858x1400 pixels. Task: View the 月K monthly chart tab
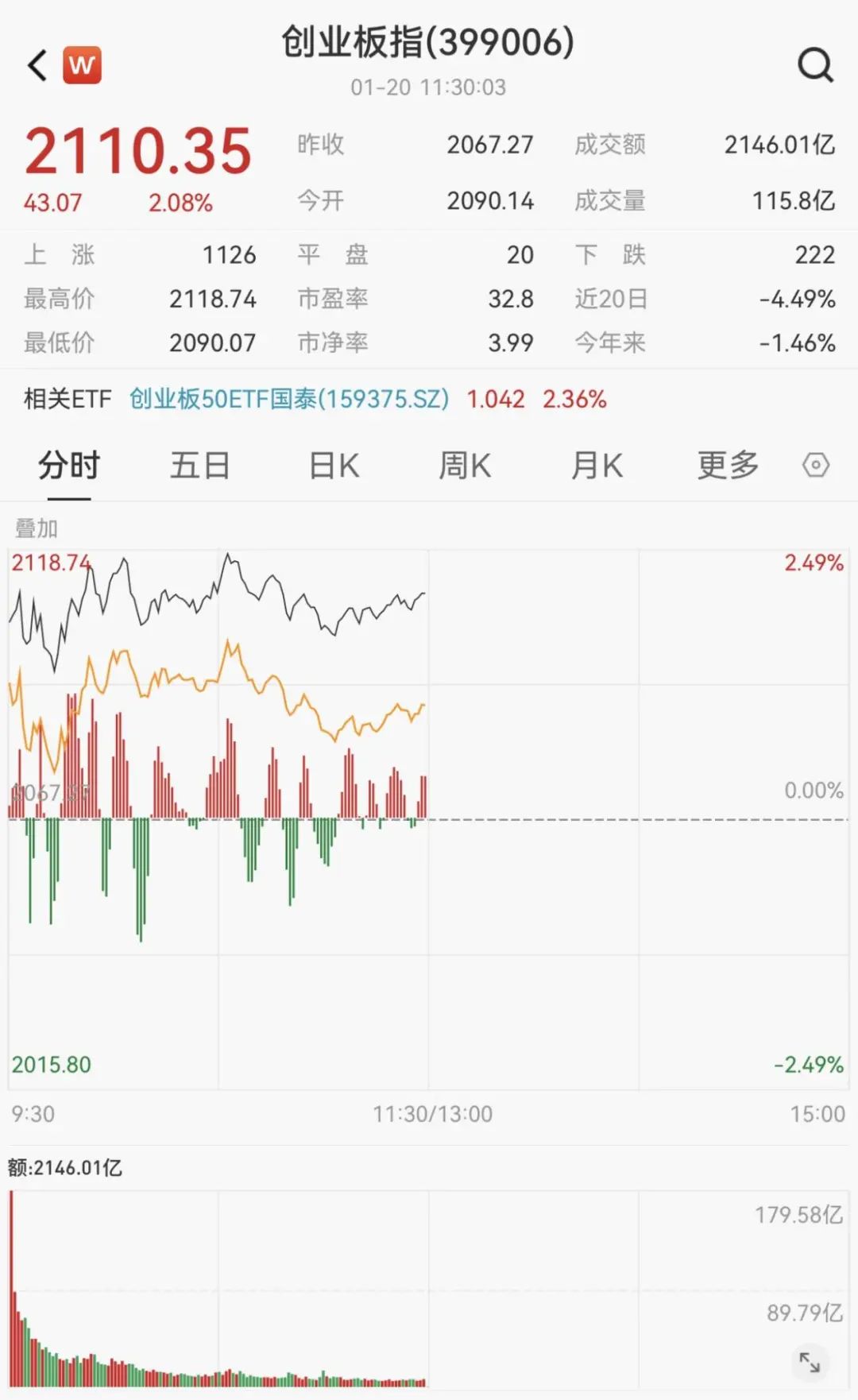pos(597,466)
